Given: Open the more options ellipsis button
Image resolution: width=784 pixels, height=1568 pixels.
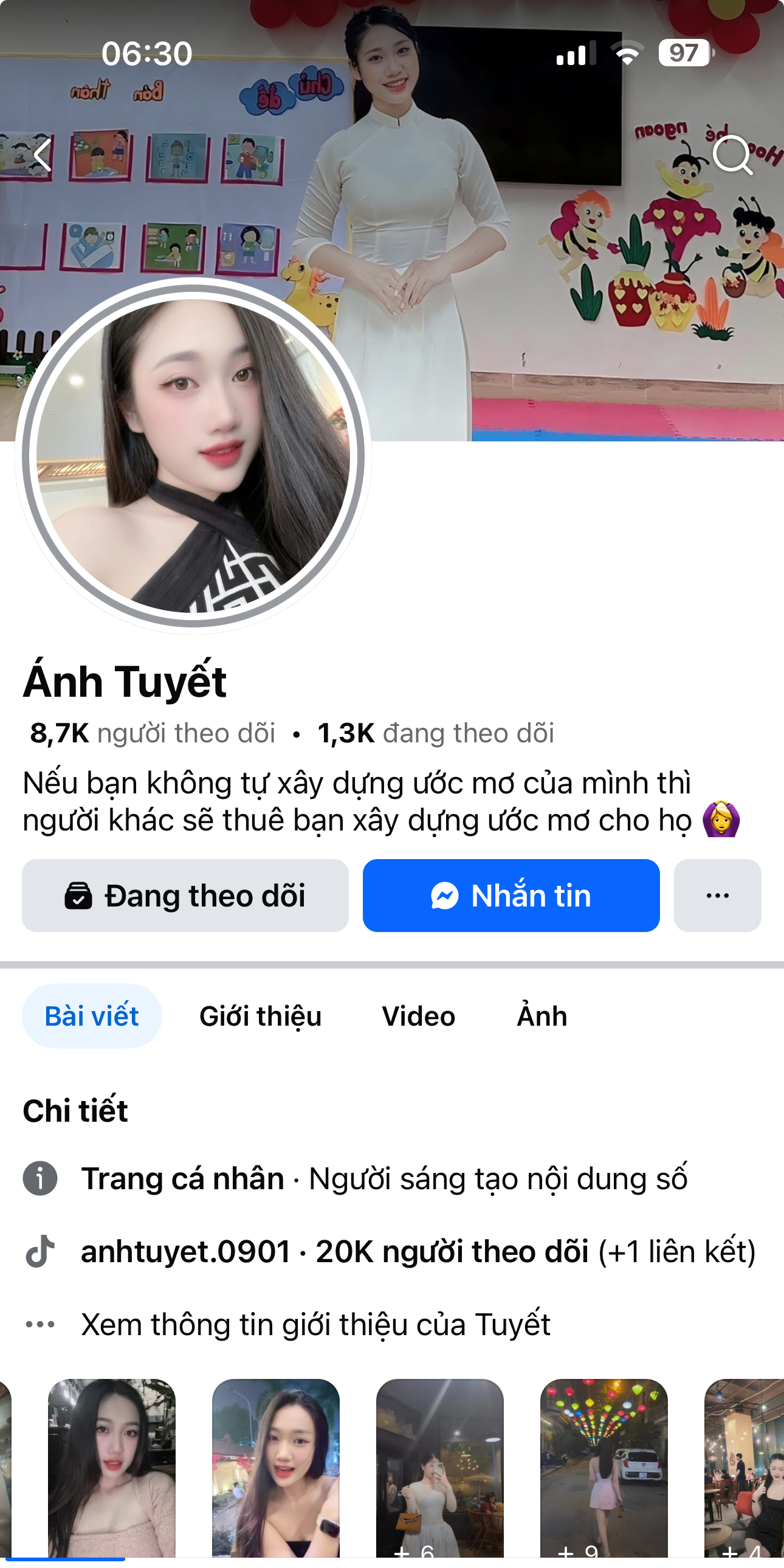Looking at the screenshot, I should click(717, 896).
